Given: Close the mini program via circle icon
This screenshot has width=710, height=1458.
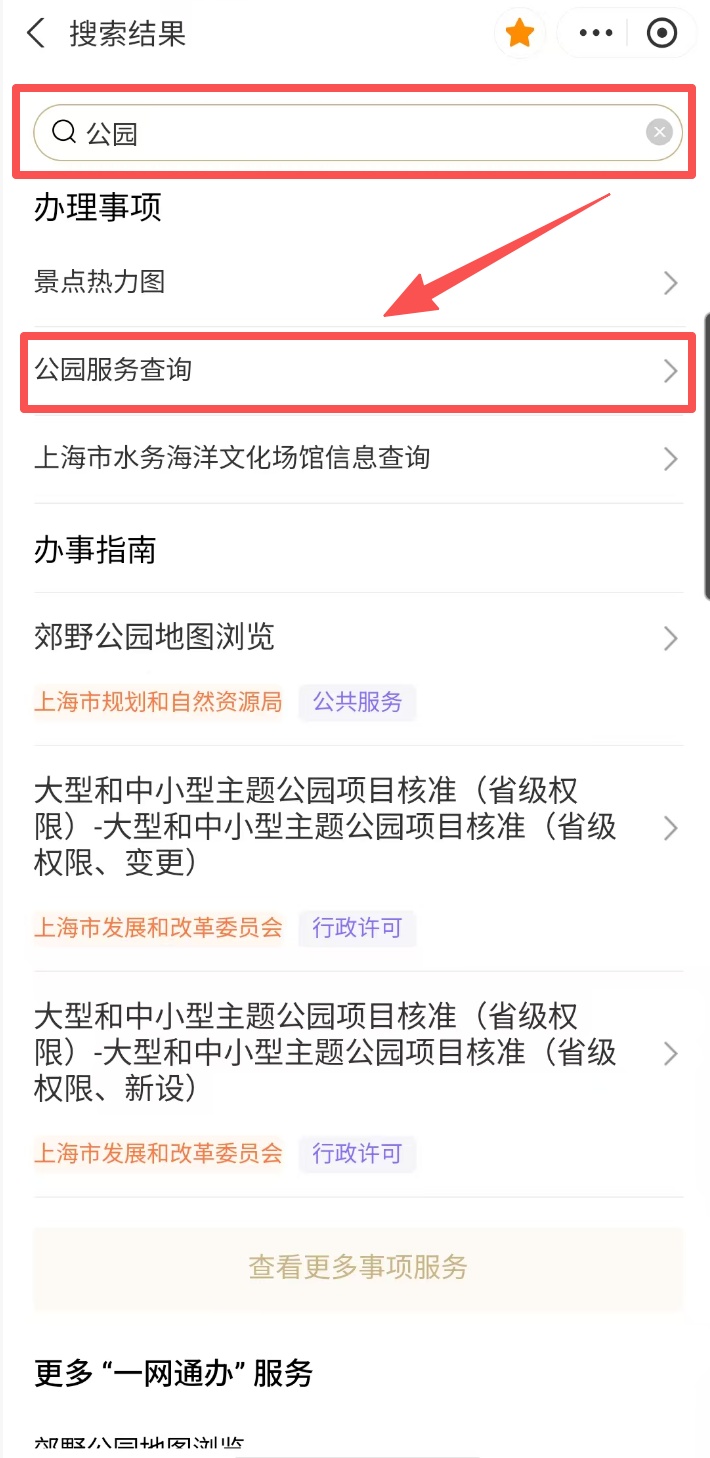Looking at the screenshot, I should click(662, 34).
